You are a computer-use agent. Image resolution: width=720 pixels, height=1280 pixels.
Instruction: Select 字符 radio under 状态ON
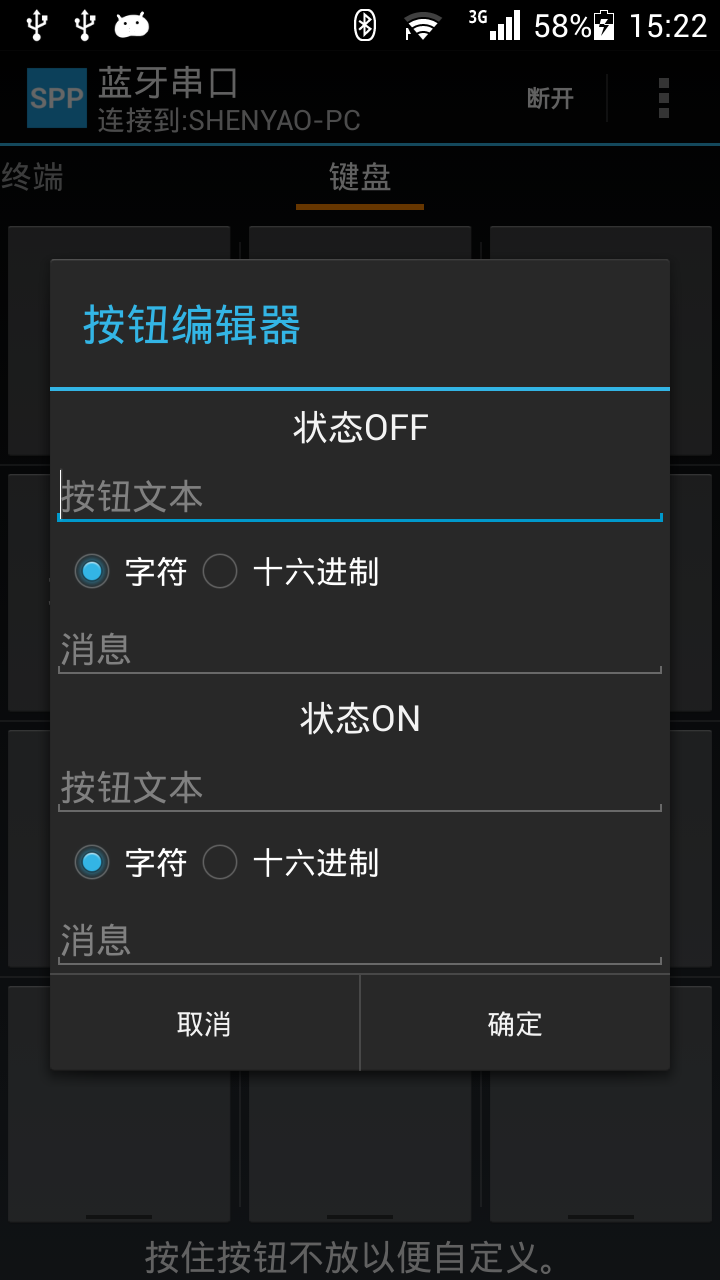click(130, 862)
